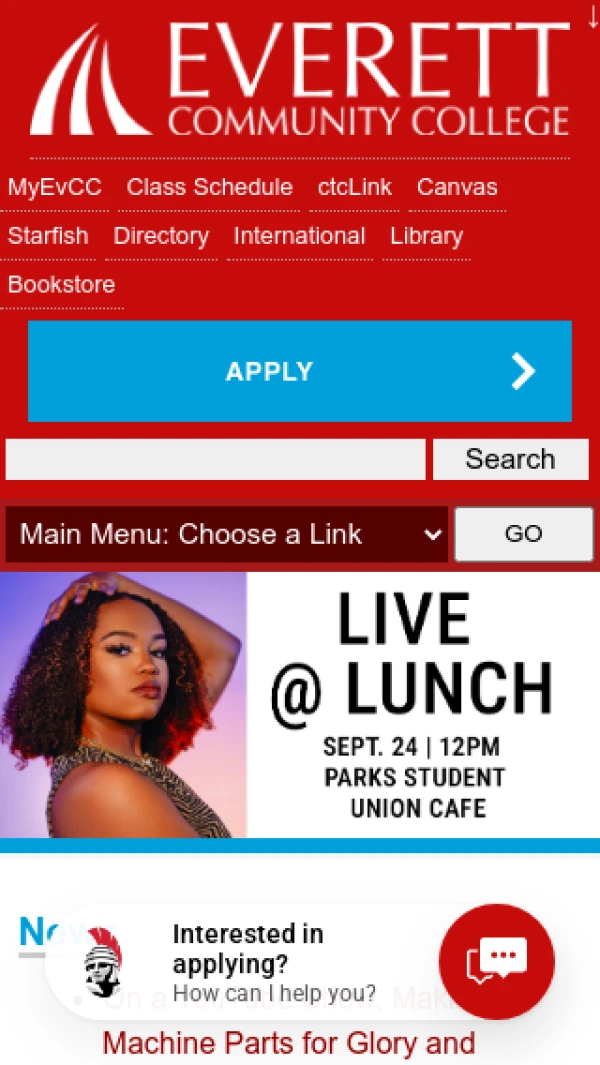
Task: Go to the International page
Action: point(299,236)
